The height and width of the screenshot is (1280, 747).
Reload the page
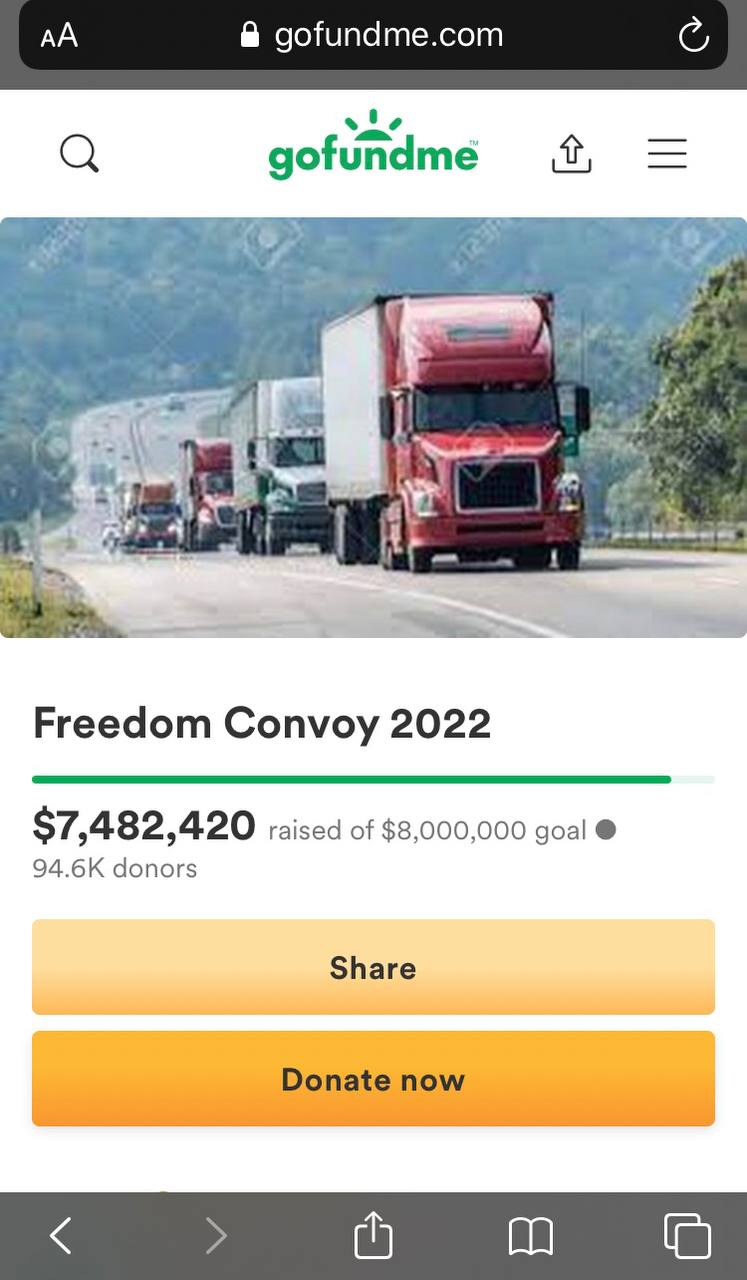pos(693,36)
